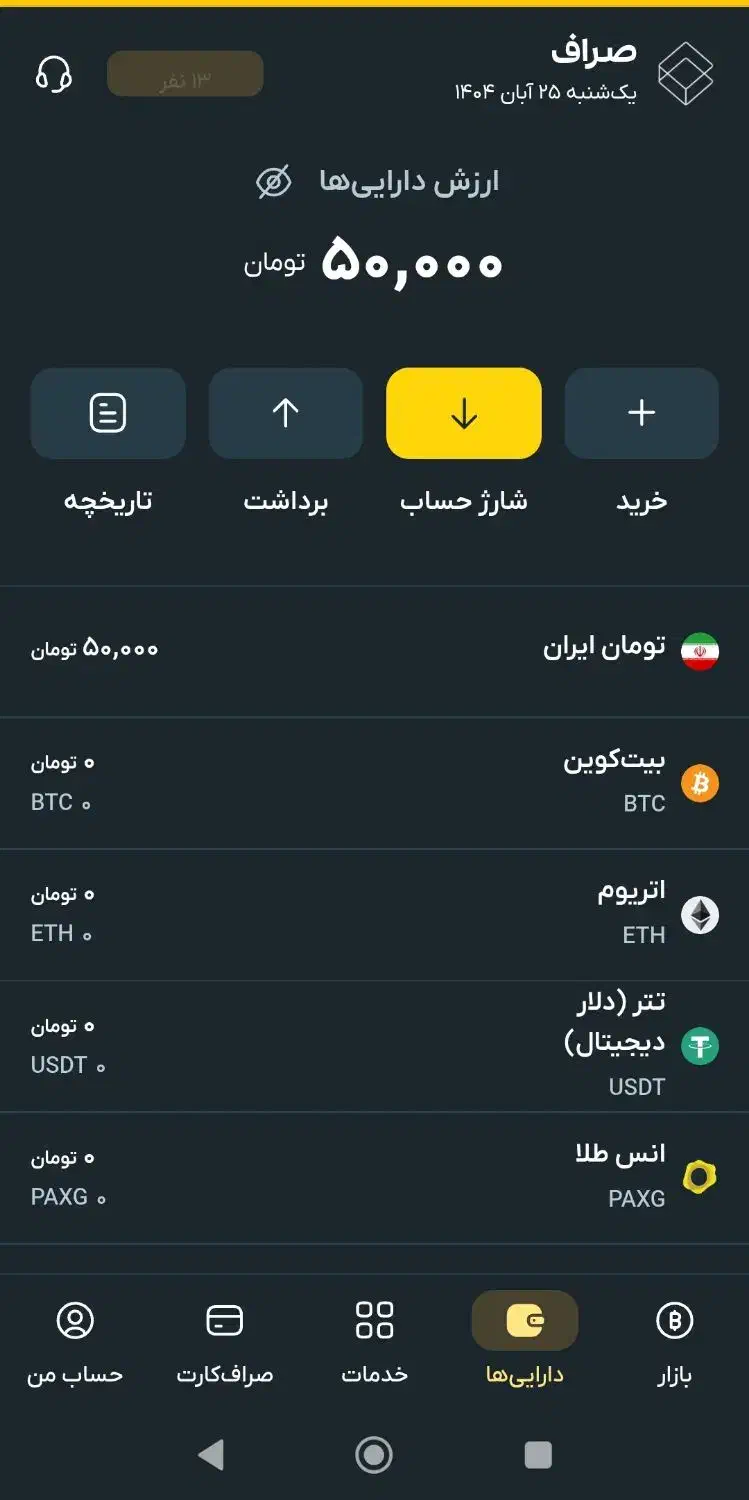The width and height of the screenshot is (749, 1500).
Task: Tap the Bitcoin coin logo icon
Action: 700,784
